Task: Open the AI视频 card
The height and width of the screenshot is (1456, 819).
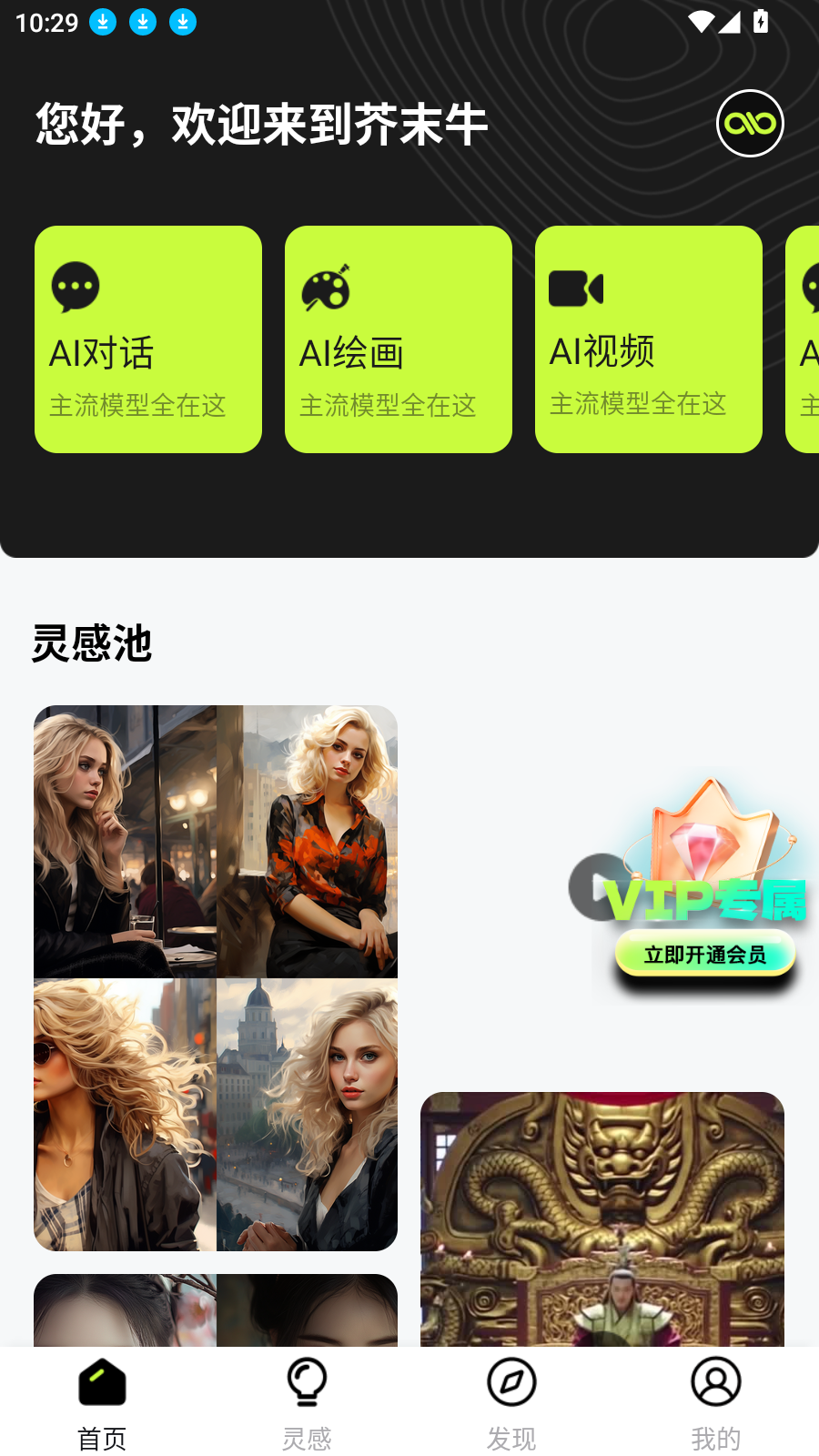Action: click(x=649, y=339)
